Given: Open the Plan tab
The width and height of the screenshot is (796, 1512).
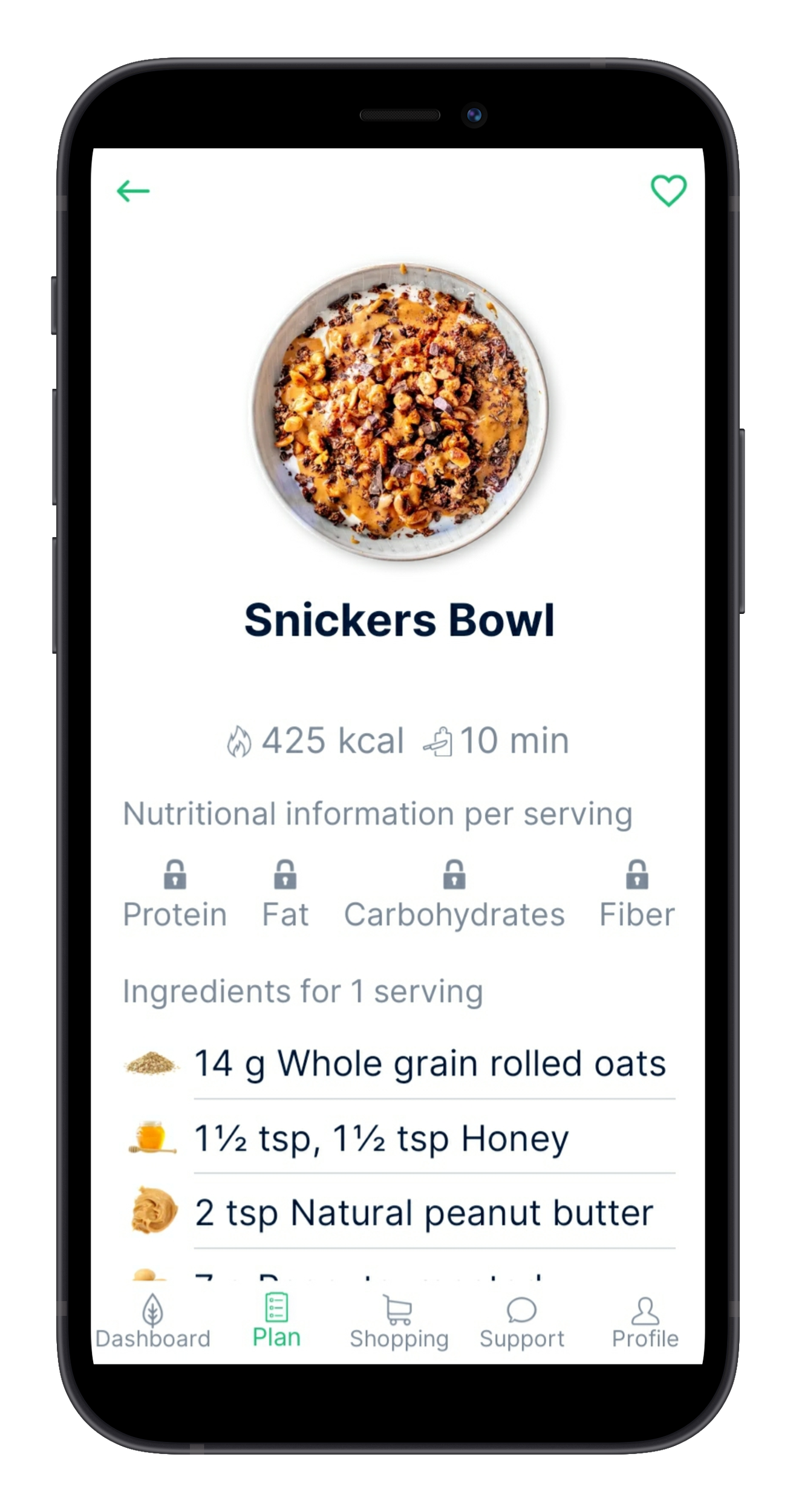Looking at the screenshot, I should (276, 1321).
